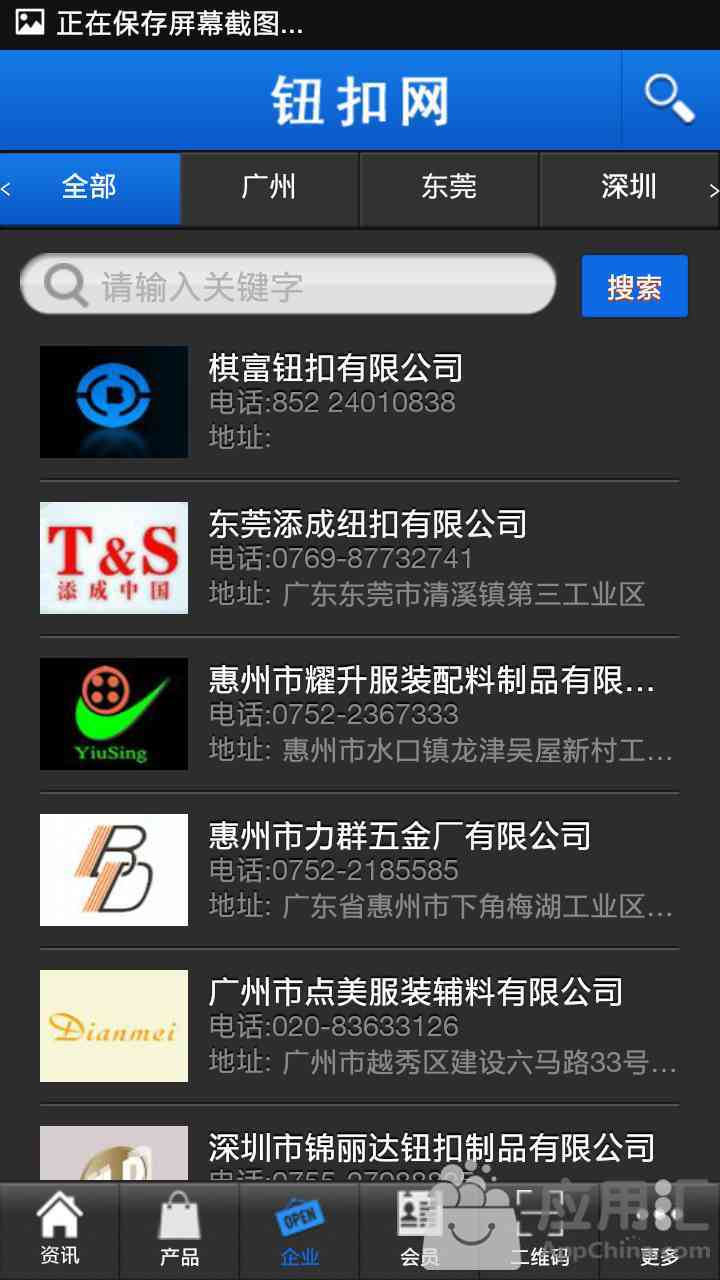720x1280 pixels.
Task: Select the 企业 bottom tab
Action: pos(300,1232)
